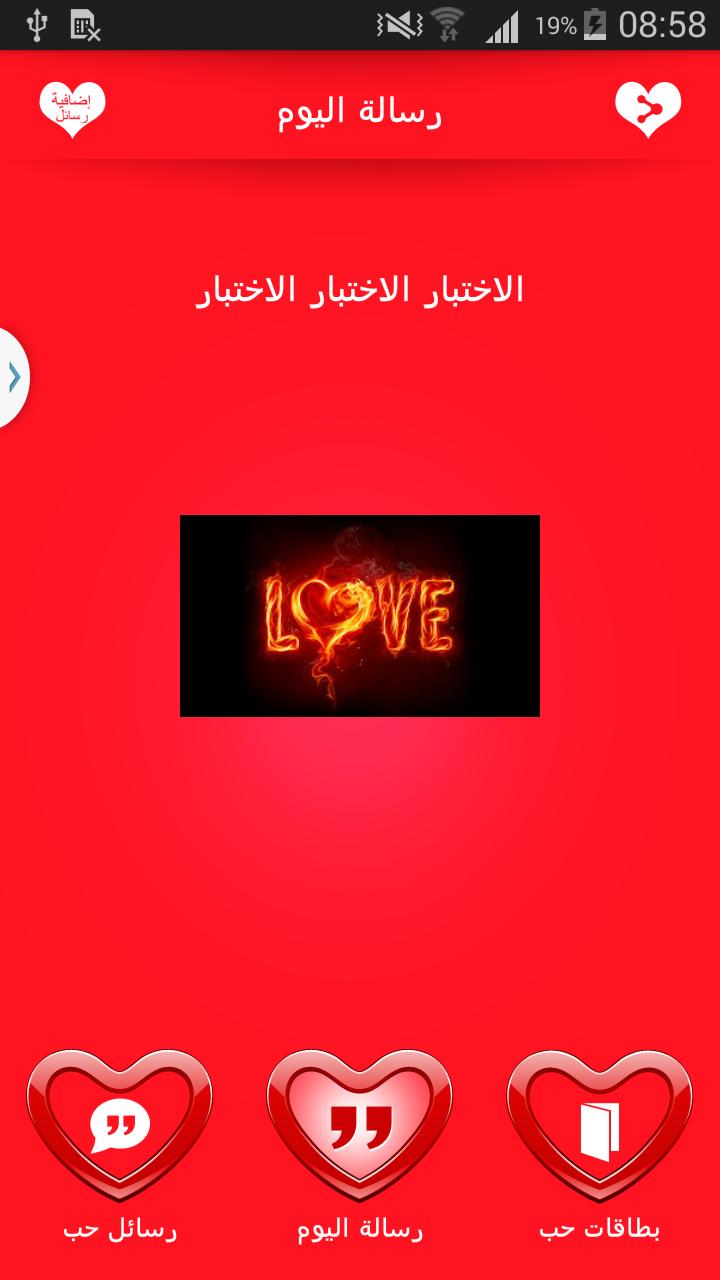
Task: Tap the share heart icon
Action: click(648, 110)
